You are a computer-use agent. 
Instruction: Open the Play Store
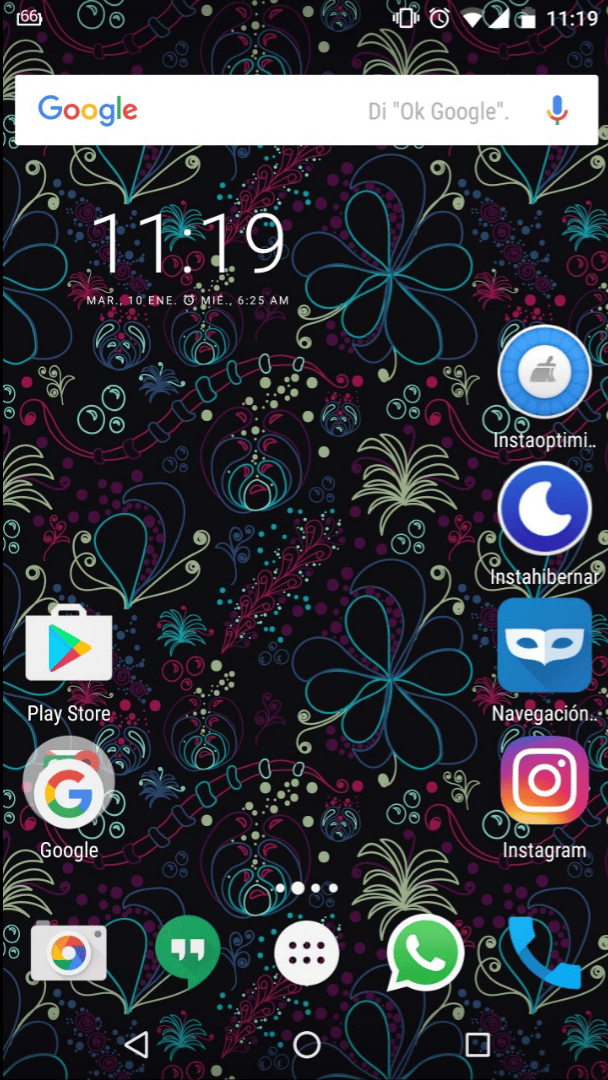[68, 645]
